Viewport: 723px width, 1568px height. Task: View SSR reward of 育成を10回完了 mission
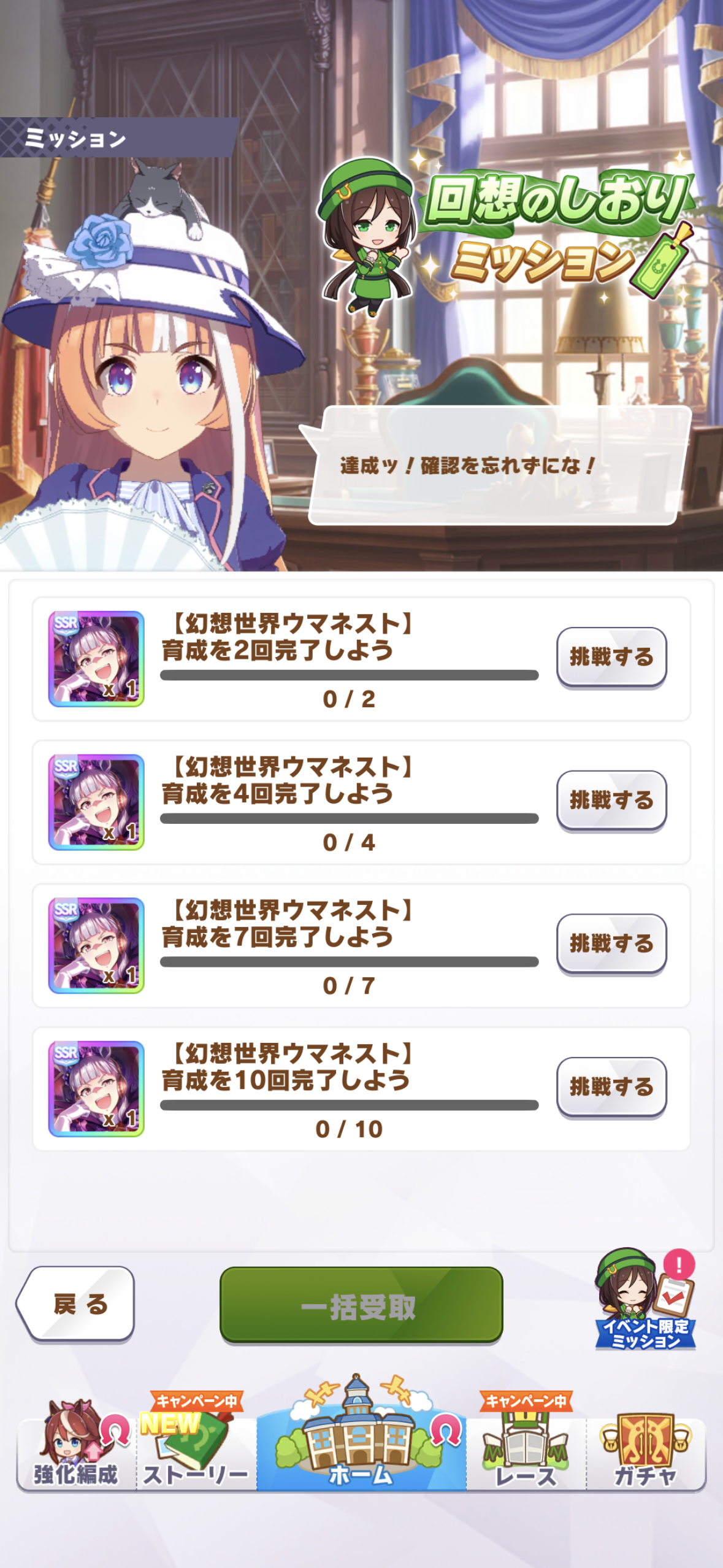tap(96, 1088)
